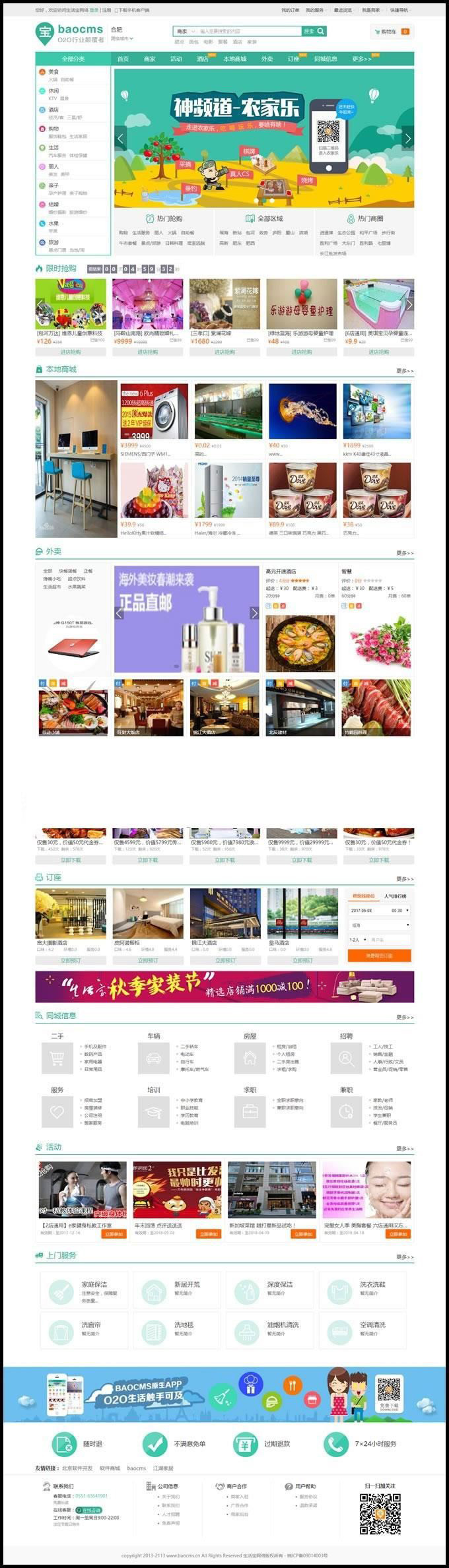Open the 旅游 category in the sidebar
The image size is (449, 1568).
(x=53, y=242)
